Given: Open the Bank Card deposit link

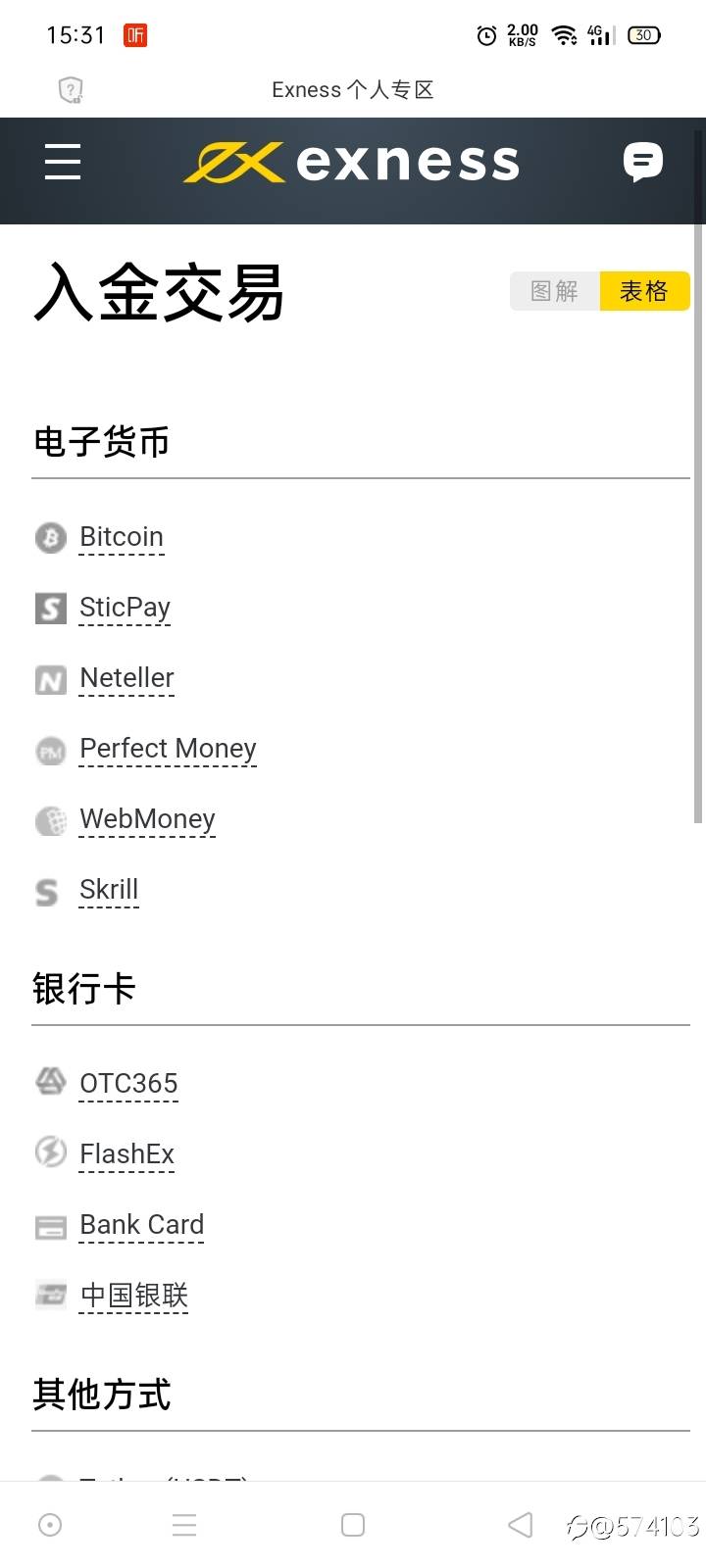Looking at the screenshot, I should point(141,1225).
